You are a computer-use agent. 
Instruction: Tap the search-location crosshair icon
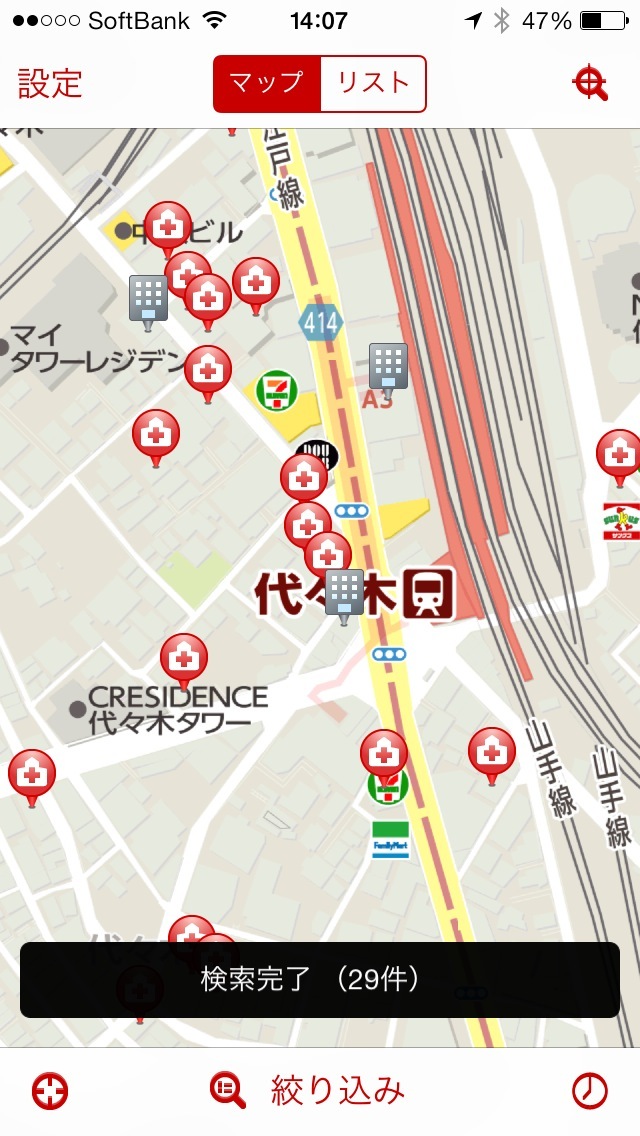pyautogui.click(x=590, y=84)
